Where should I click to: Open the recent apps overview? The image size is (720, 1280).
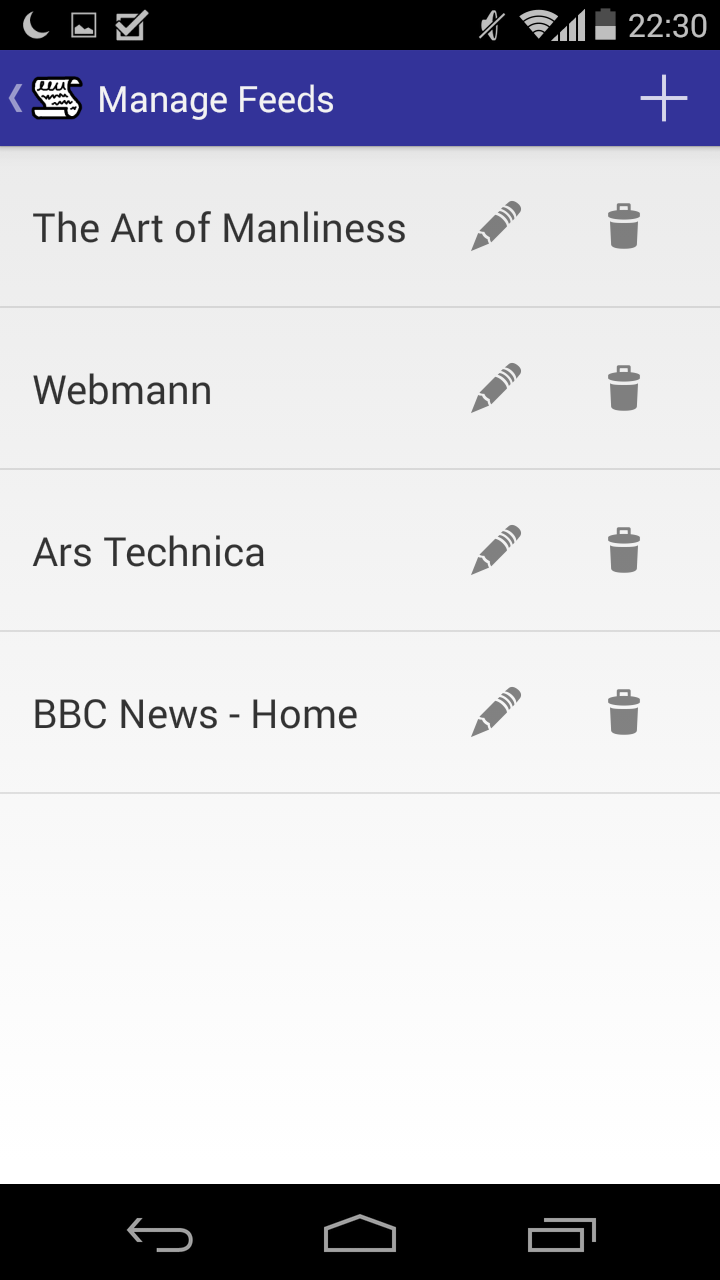coord(561,1234)
